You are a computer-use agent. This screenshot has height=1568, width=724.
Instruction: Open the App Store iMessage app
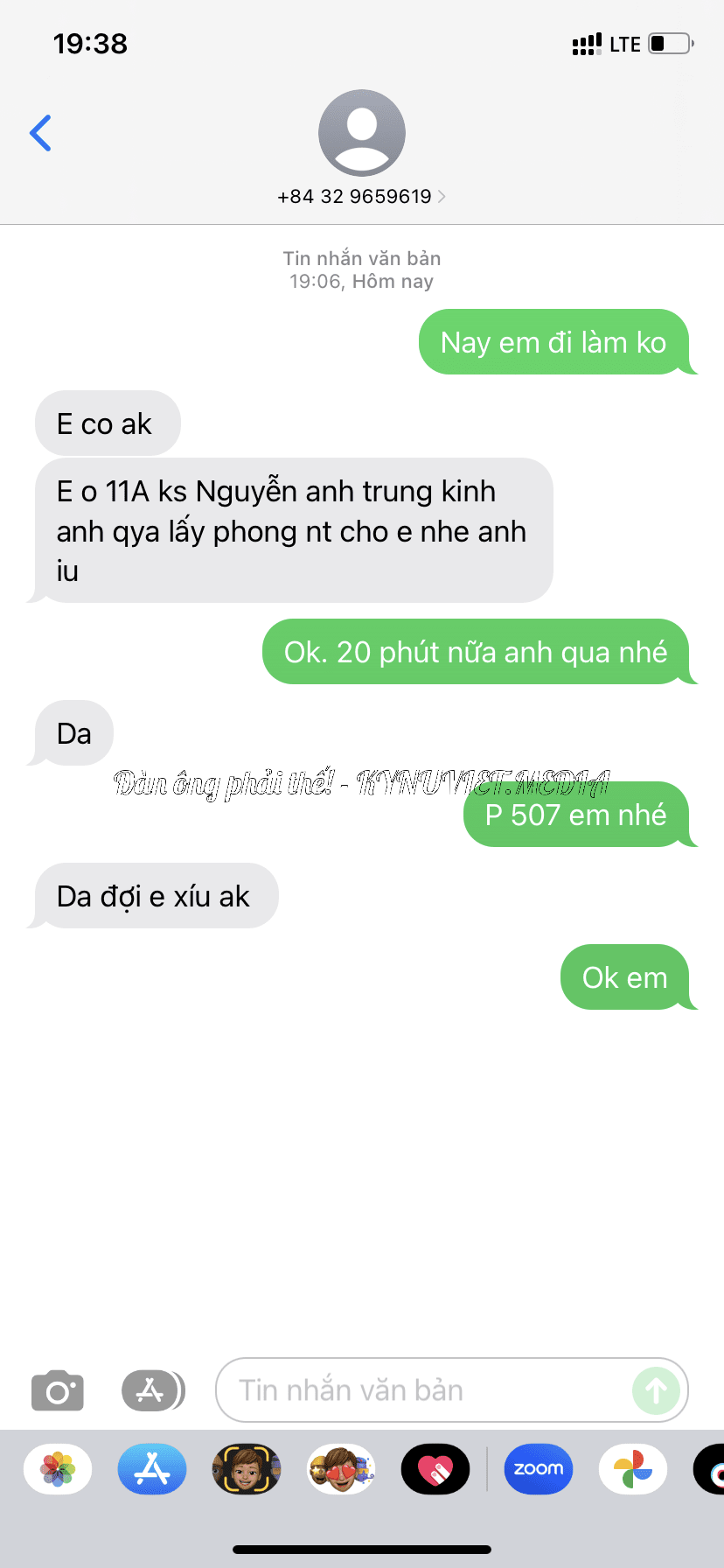(152, 1469)
